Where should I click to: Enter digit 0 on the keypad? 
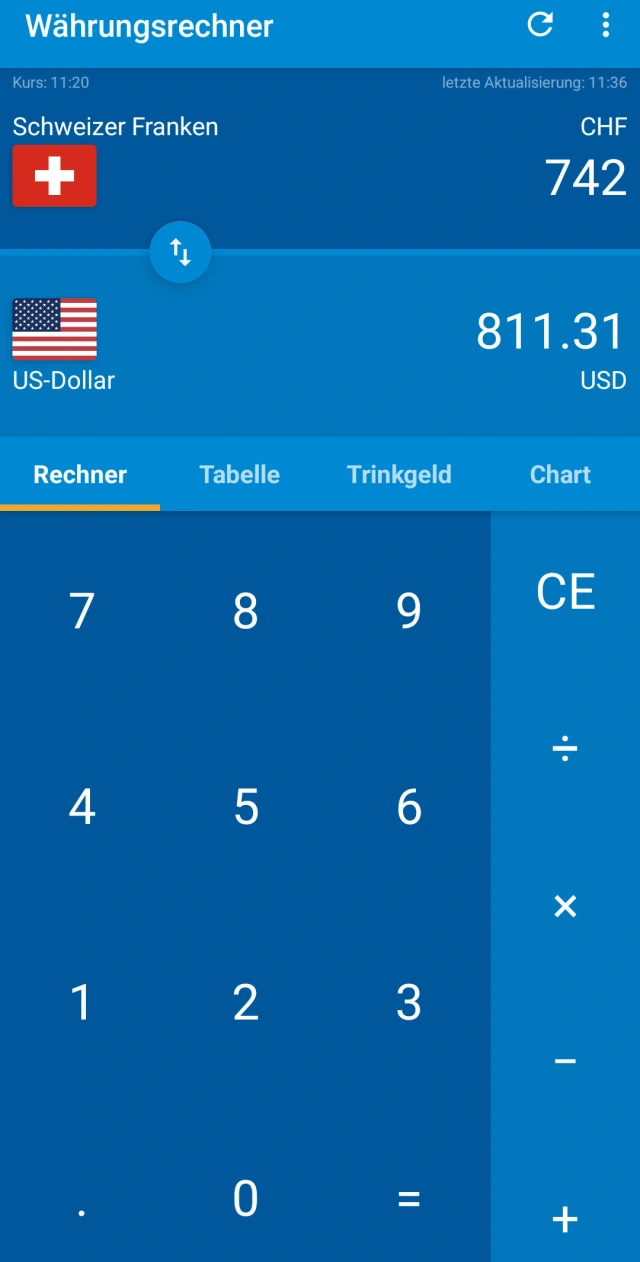[245, 1198]
